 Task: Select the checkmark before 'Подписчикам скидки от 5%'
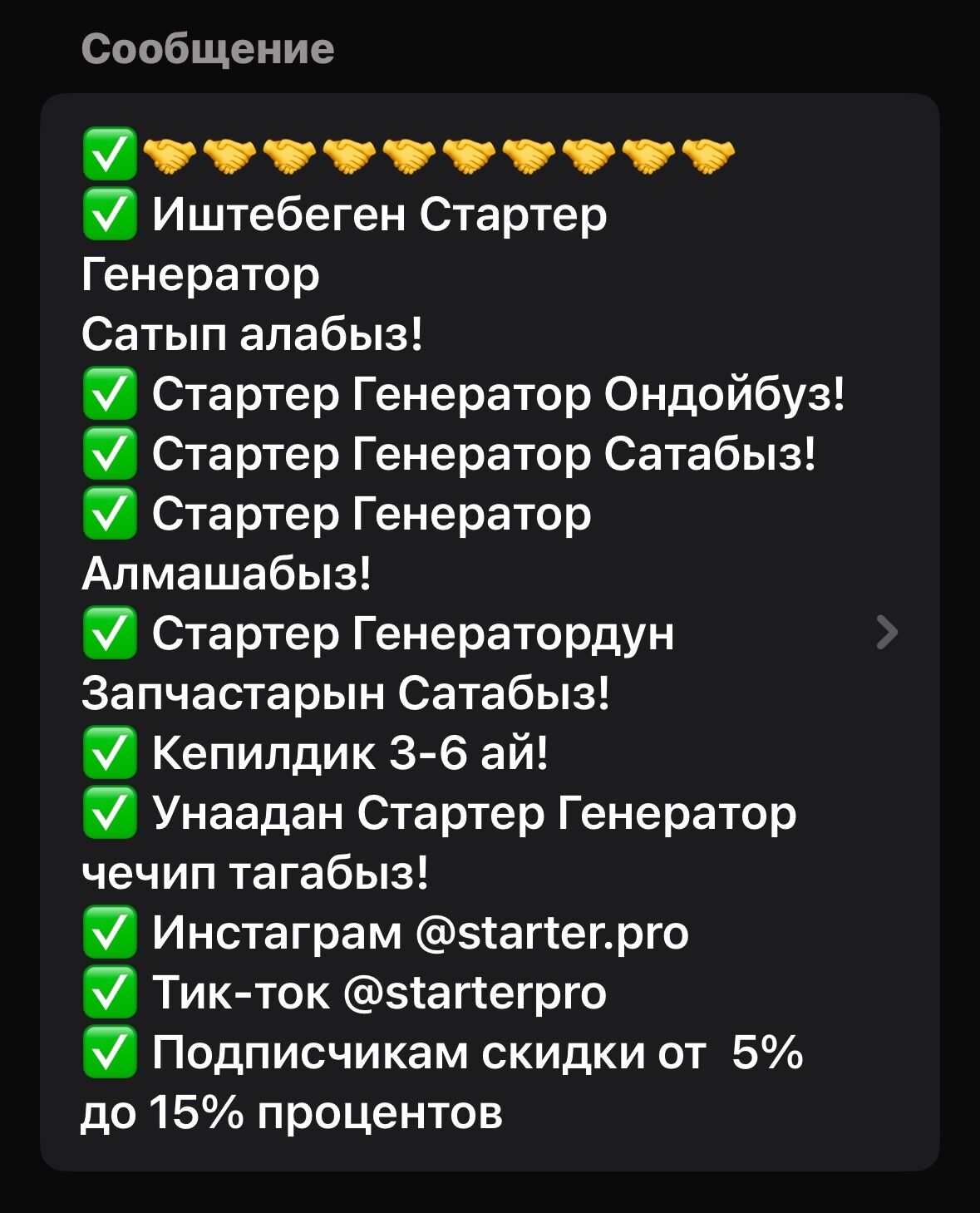[111, 1053]
